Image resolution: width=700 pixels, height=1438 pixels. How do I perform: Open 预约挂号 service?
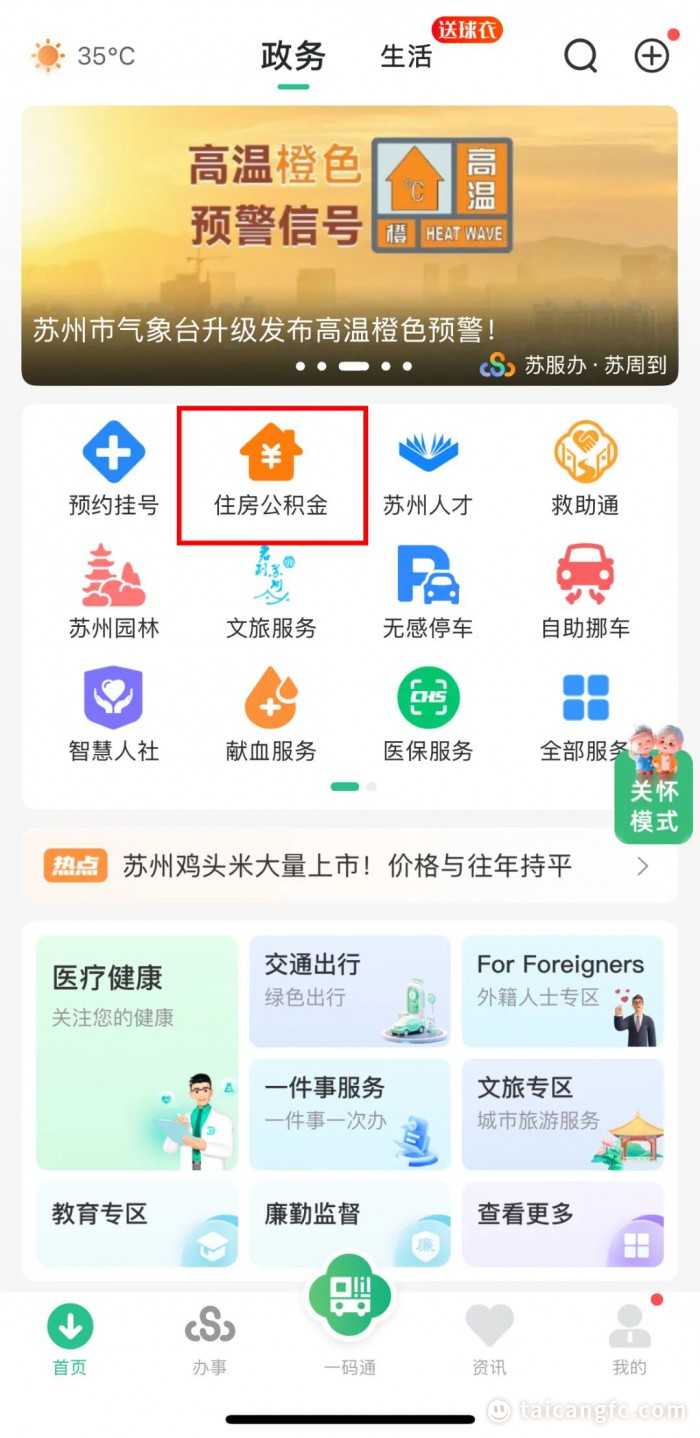click(x=113, y=469)
